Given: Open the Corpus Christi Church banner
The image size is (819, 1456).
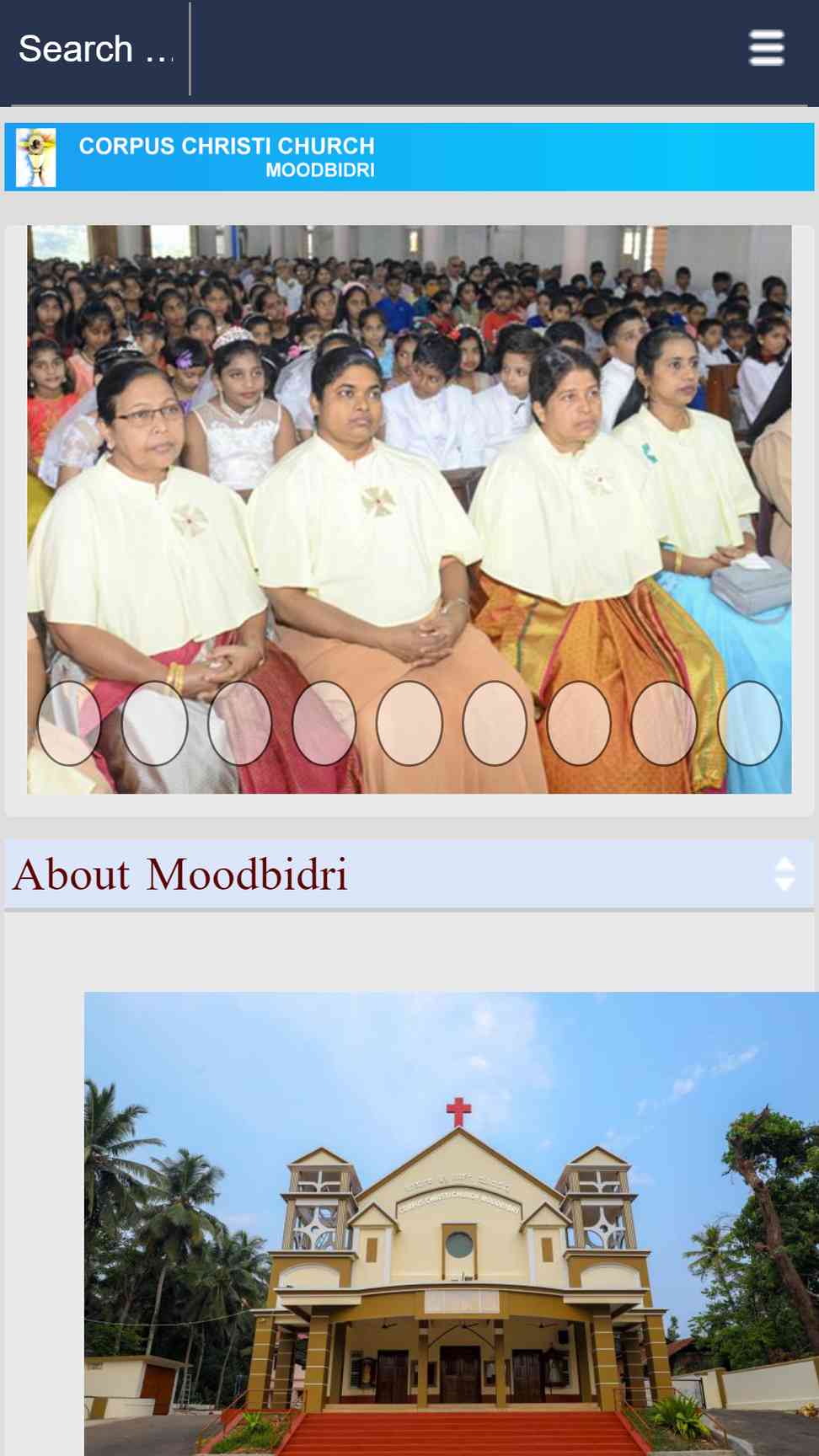Looking at the screenshot, I should (409, 158).
